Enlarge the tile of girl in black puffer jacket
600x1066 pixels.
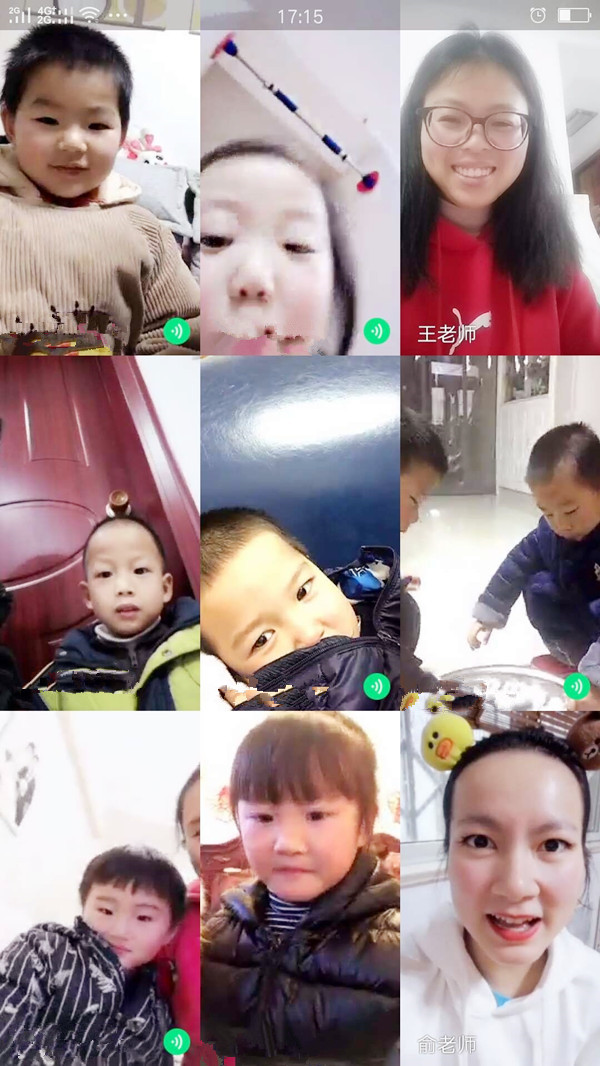point(300,888)
